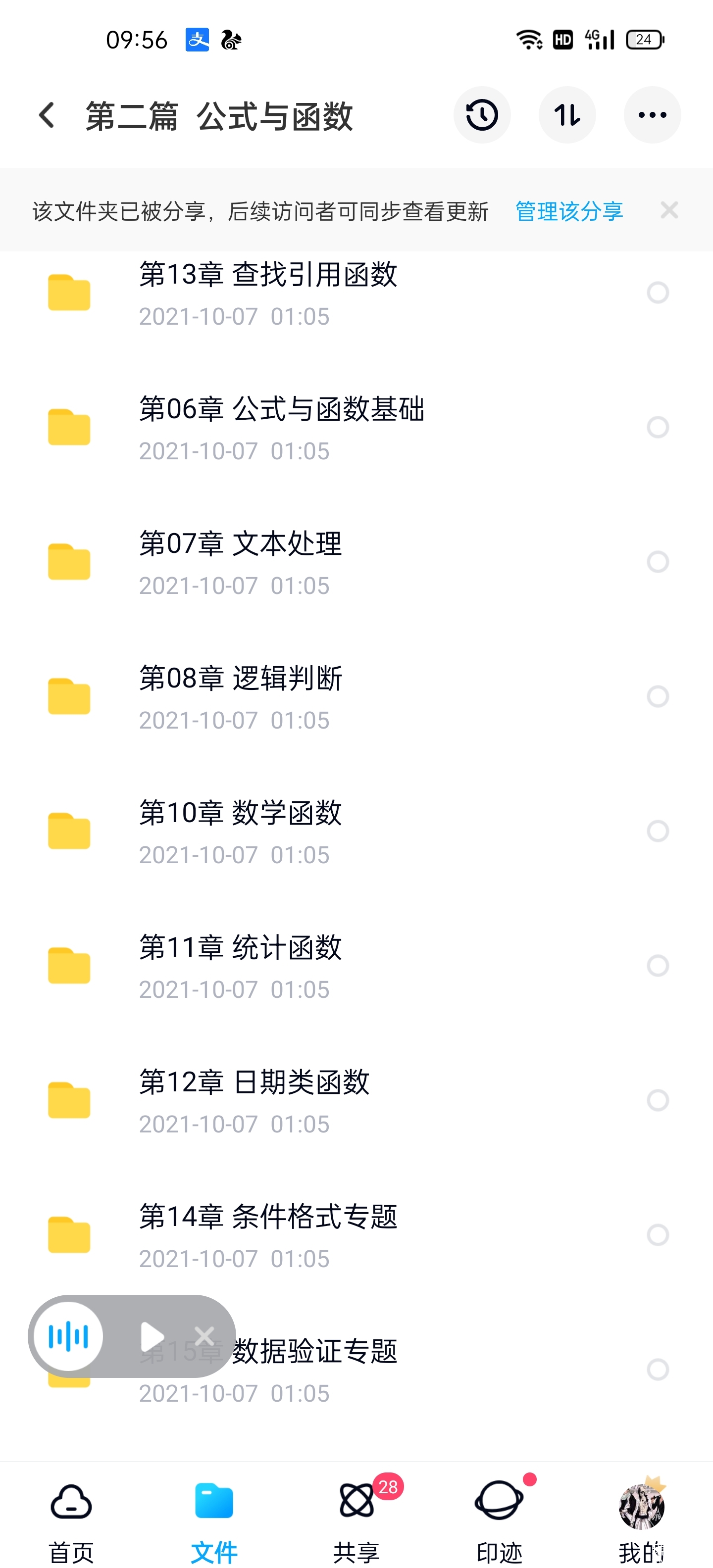The height and width of the screenshot is (1568, 713).
Task: Open the recent history clock icon
Action: click(482, 115)
